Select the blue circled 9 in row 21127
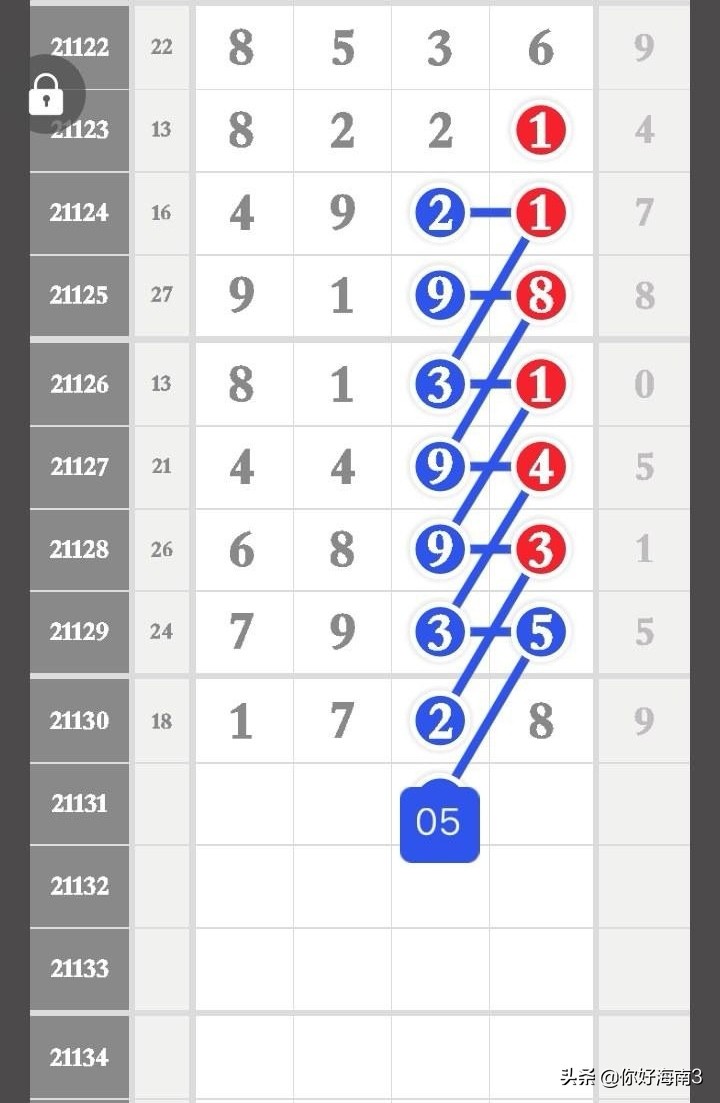 coord(439,466)
